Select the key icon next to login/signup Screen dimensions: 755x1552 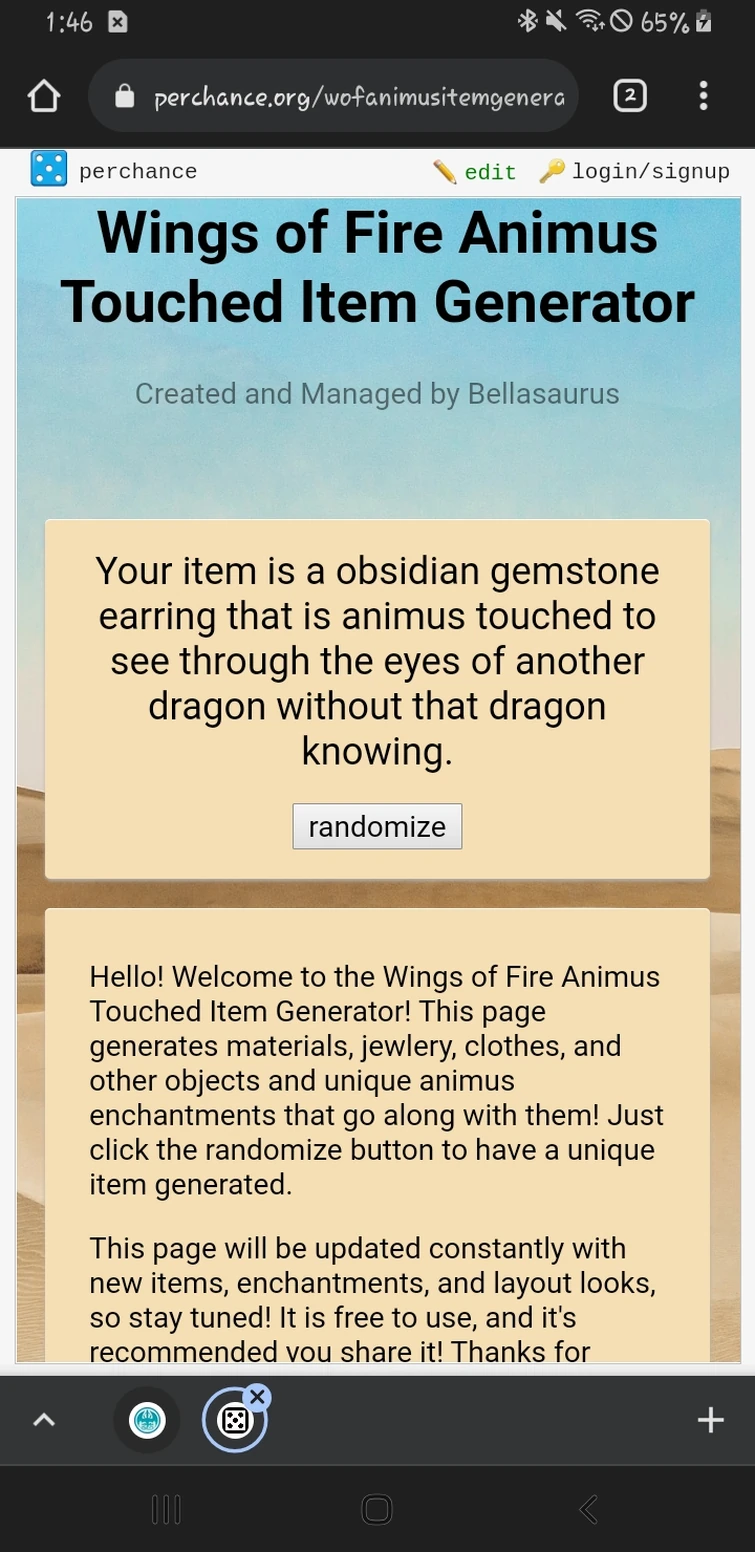pyautogui.click(x=553, y=170)
